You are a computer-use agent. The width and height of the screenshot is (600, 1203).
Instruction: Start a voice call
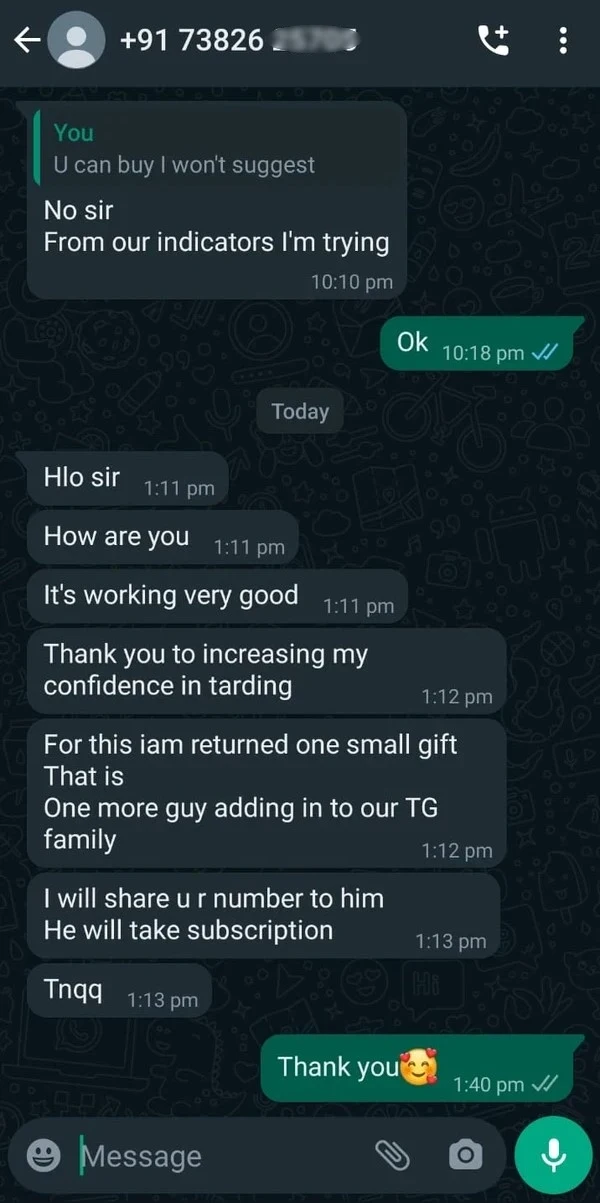tap(493, 40)
